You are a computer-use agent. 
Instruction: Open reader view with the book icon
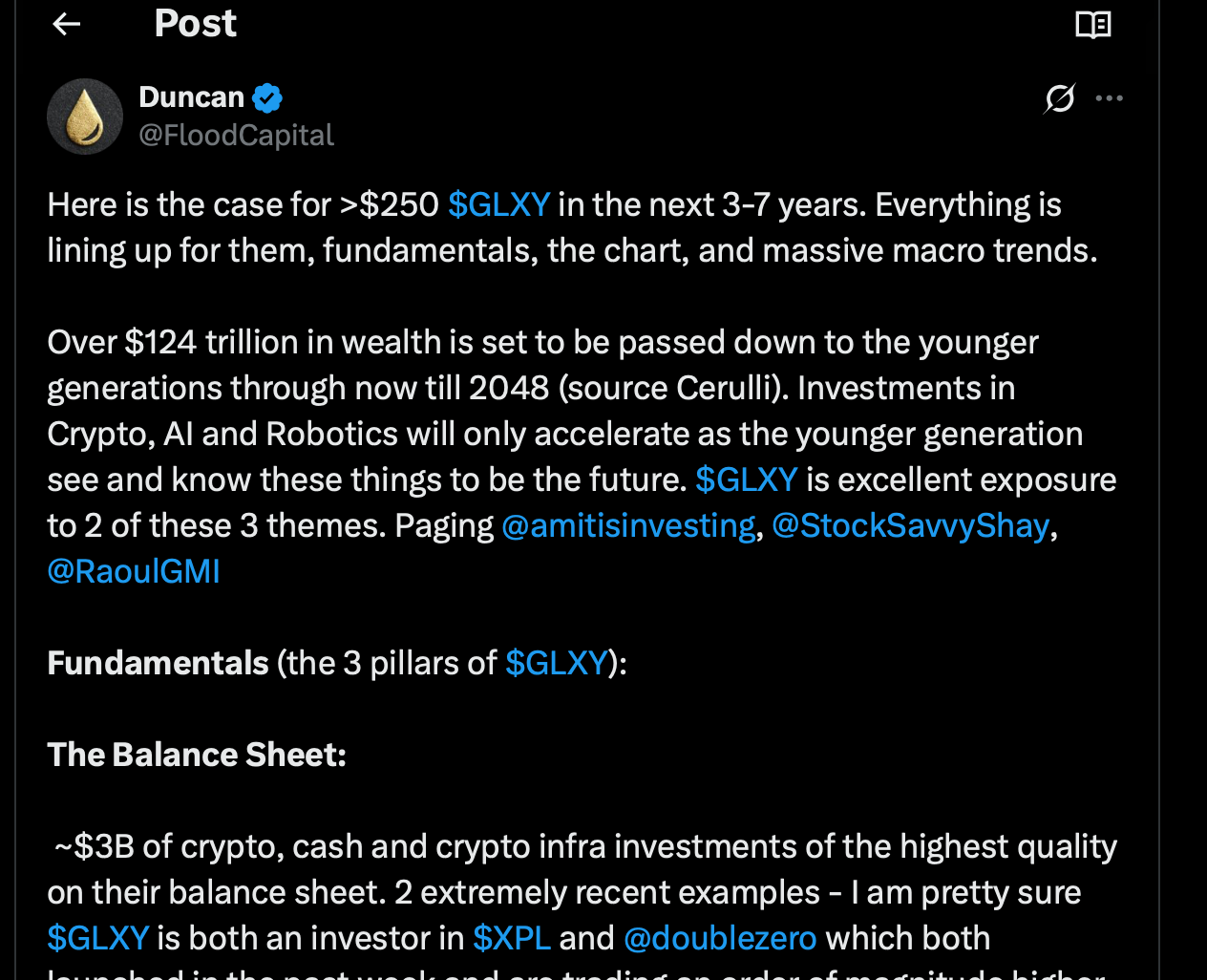(1092, 25)
